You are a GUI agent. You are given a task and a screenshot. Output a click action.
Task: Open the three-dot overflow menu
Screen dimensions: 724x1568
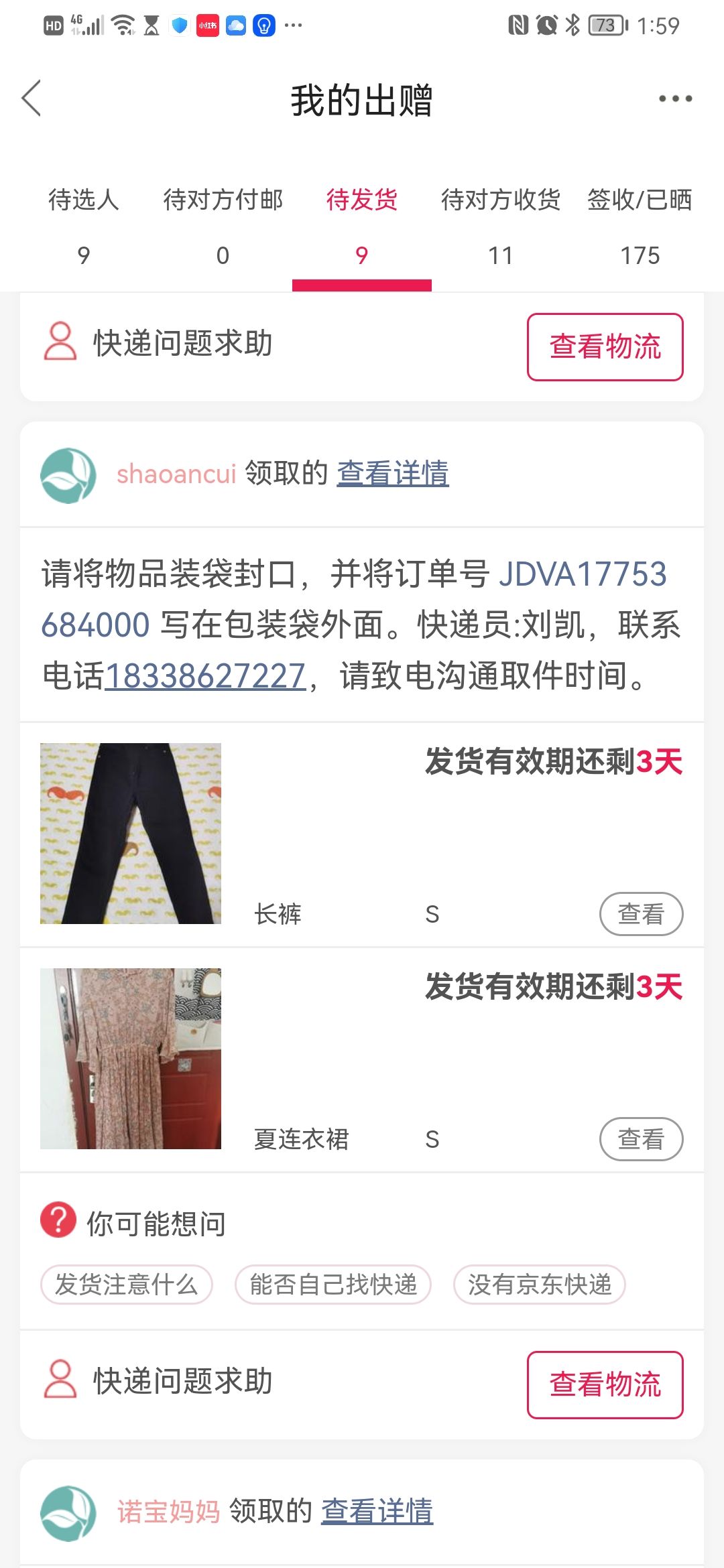coord(674,99)
